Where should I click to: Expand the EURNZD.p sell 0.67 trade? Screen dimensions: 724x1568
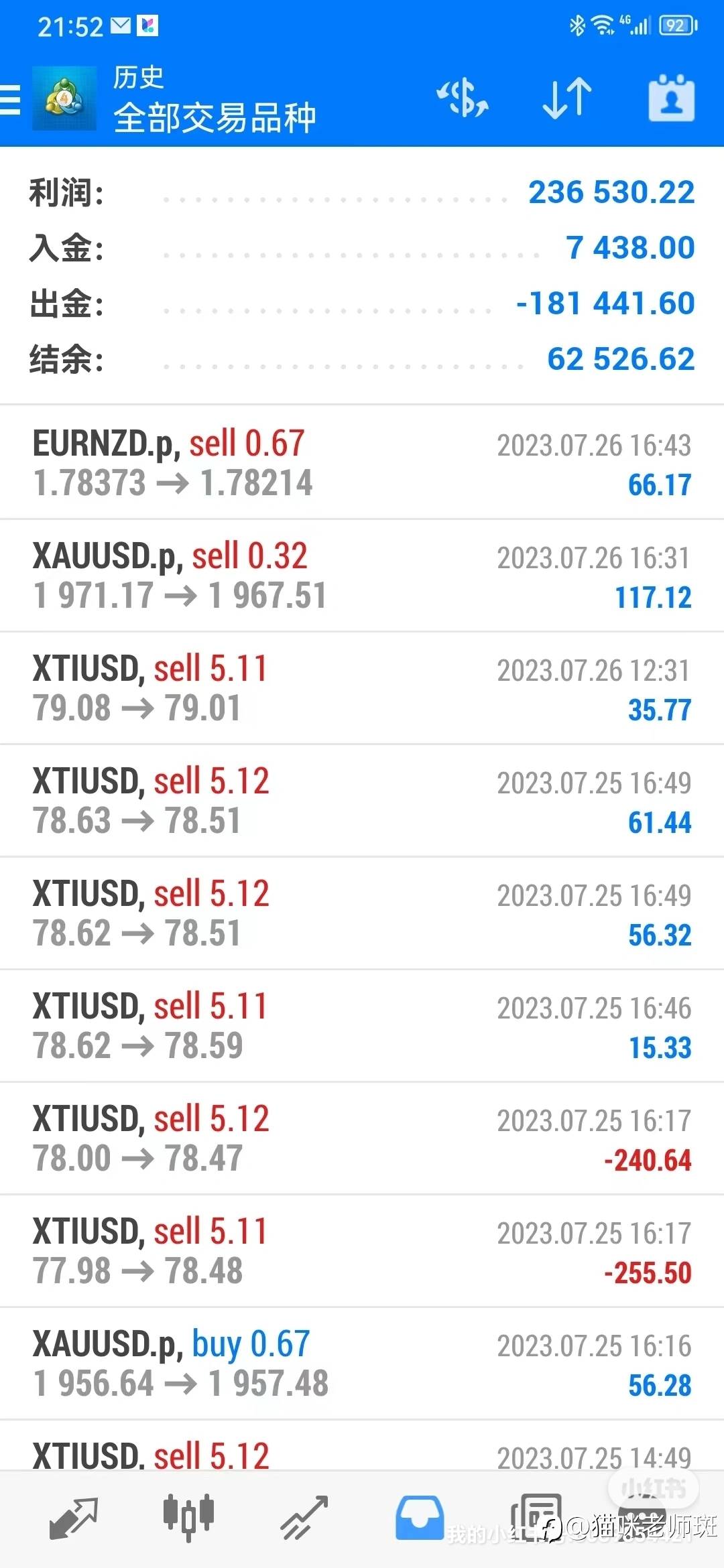[x=362, y=462]
